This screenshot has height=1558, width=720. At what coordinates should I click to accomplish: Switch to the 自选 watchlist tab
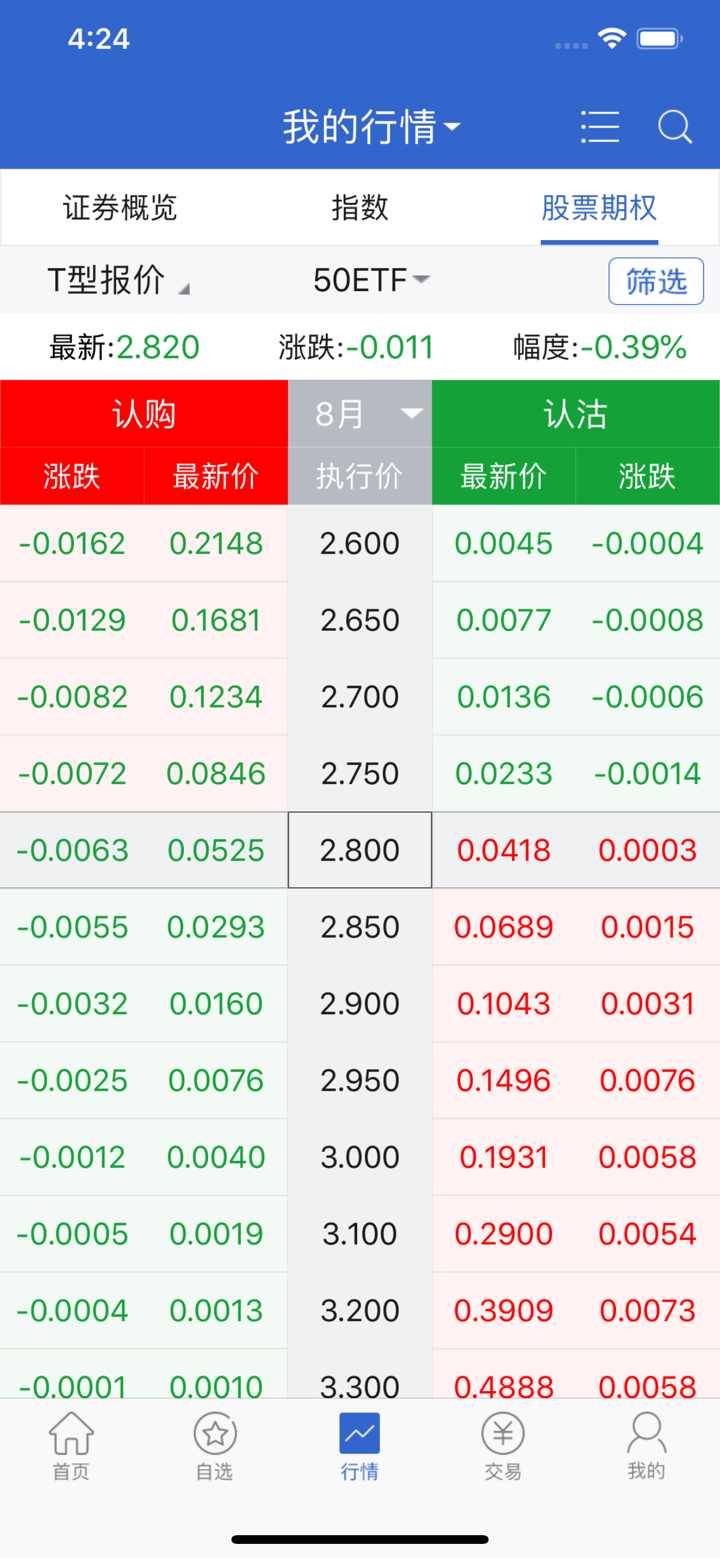pyautogui.click(x=215, y=1446)
